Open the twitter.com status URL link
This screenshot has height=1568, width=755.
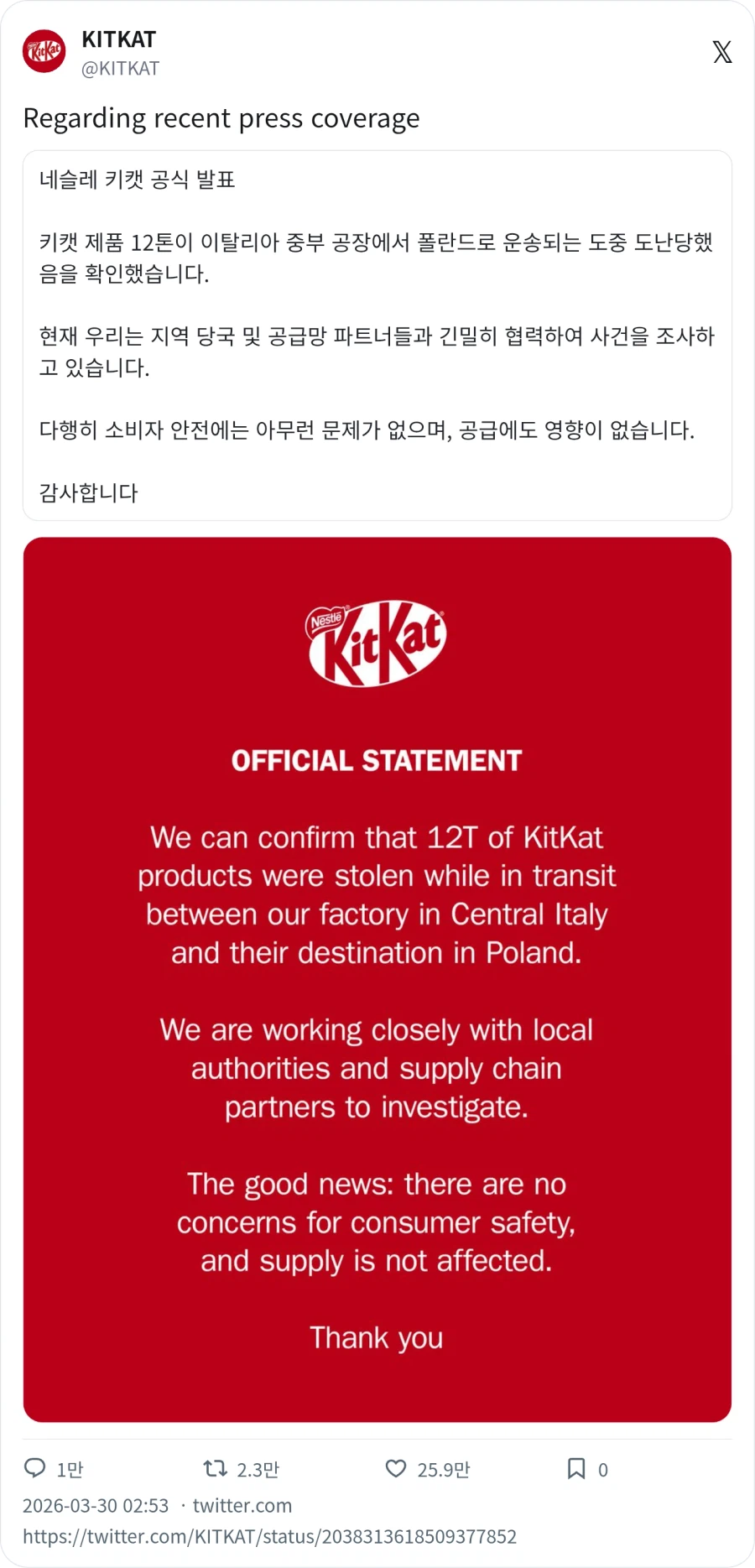point(269,1536)
